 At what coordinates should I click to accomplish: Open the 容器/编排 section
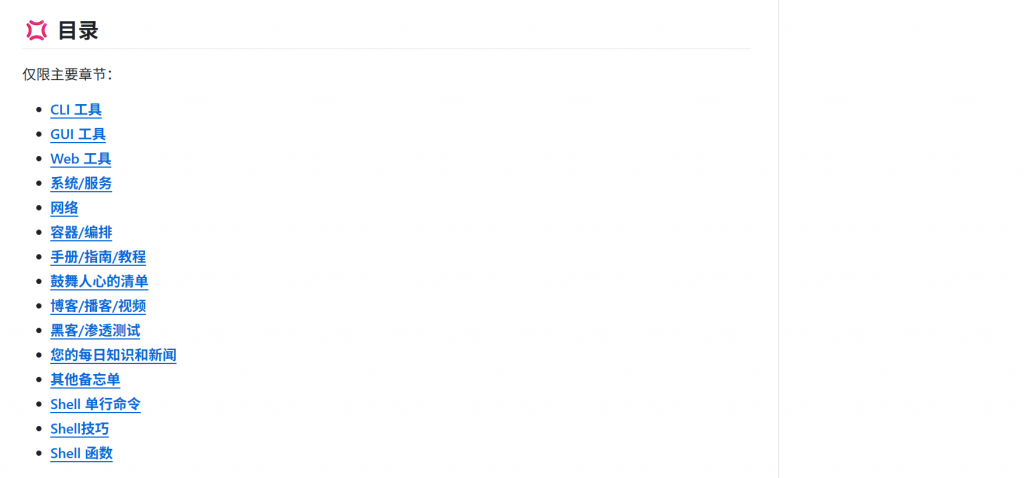pos(81,232)
